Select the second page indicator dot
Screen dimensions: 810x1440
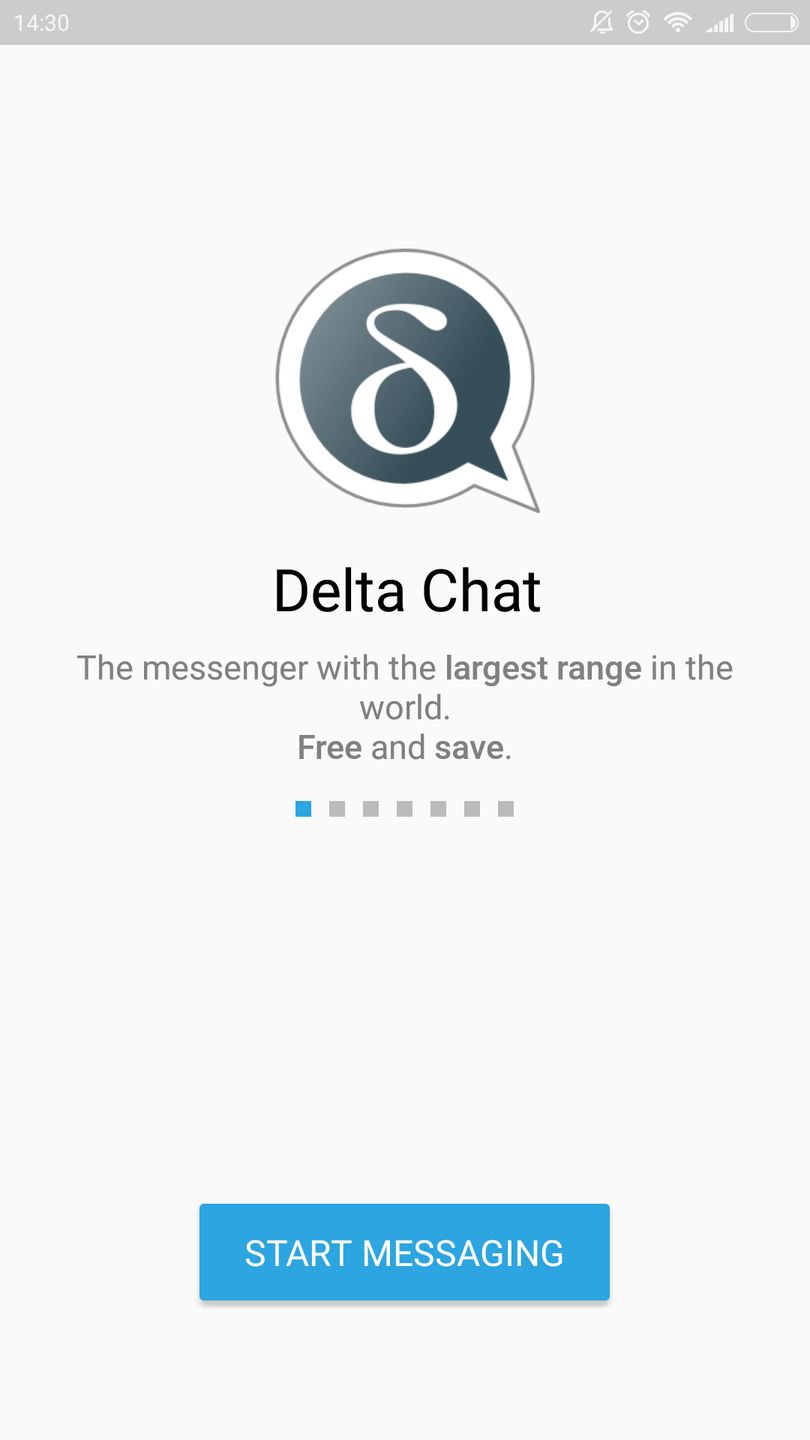click(x=337, y=808)
